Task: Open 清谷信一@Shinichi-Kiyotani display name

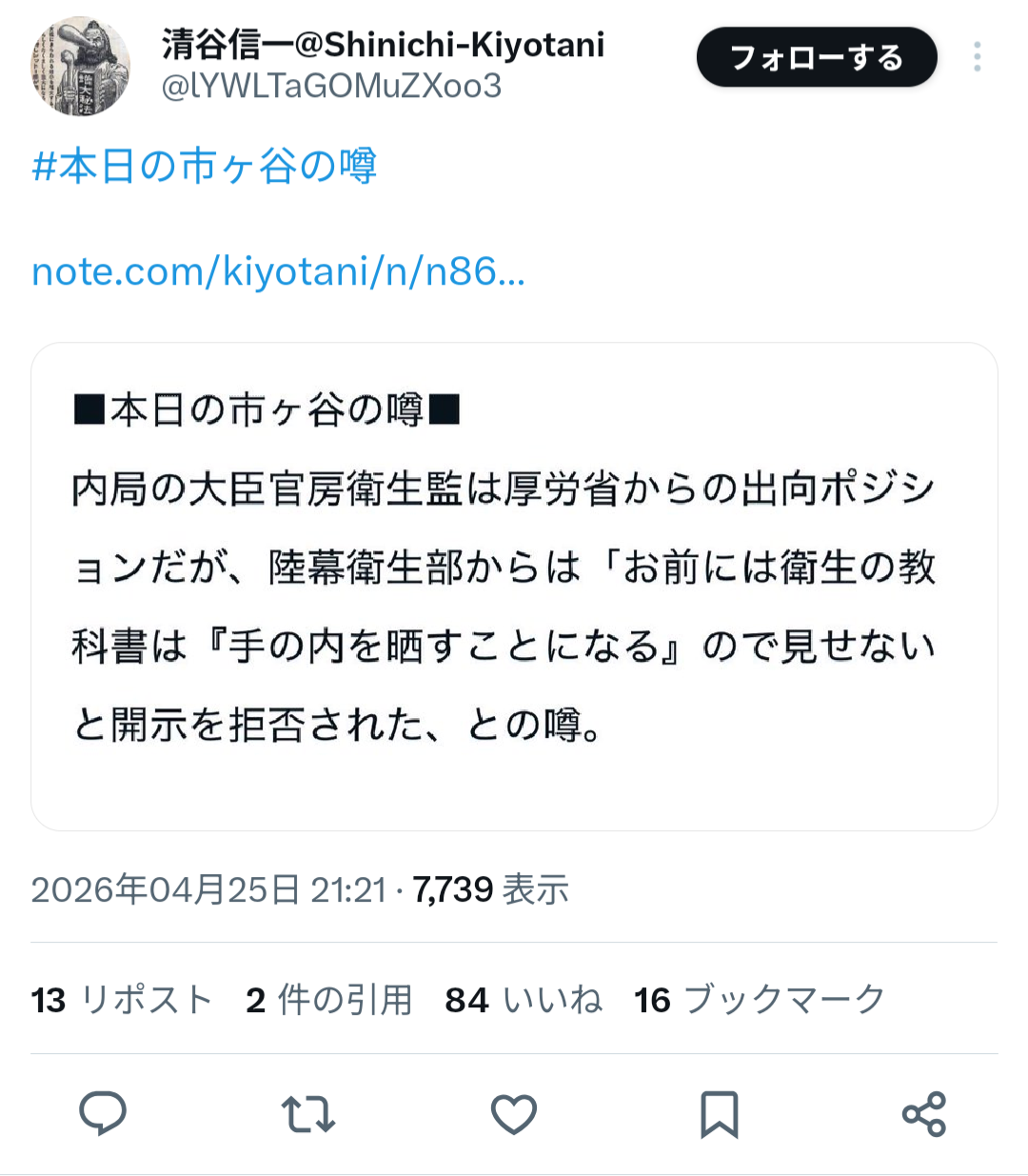Action: coord(383,45)
